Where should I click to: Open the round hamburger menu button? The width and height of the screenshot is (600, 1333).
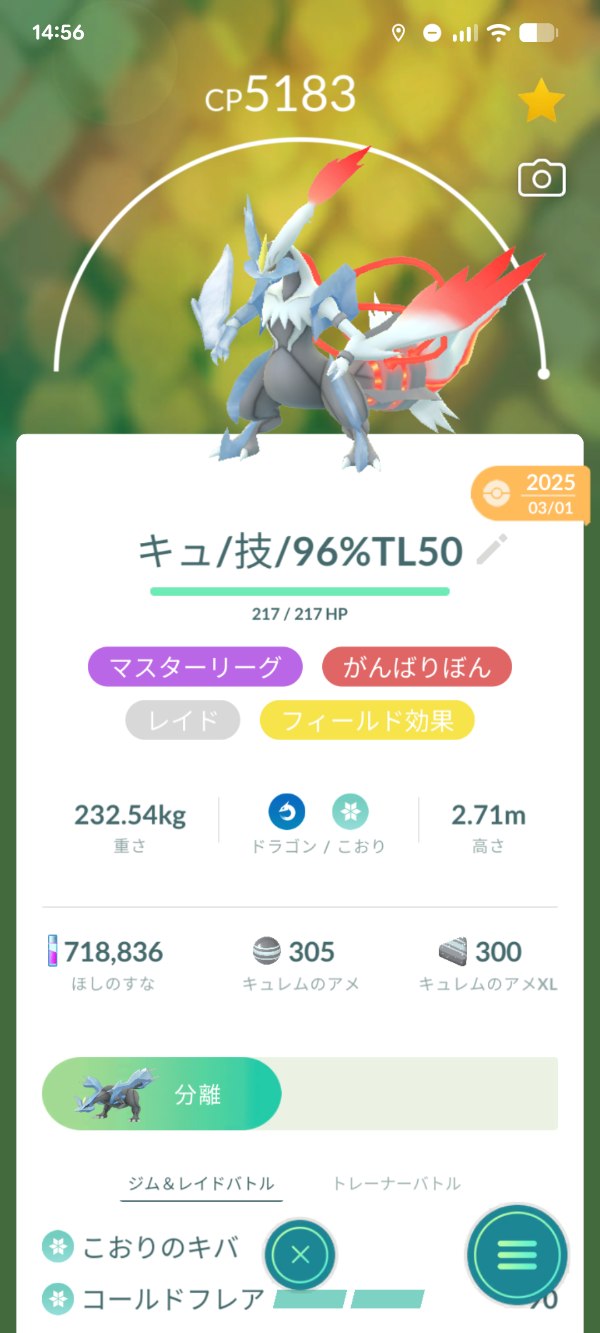tap(517, 1254)
